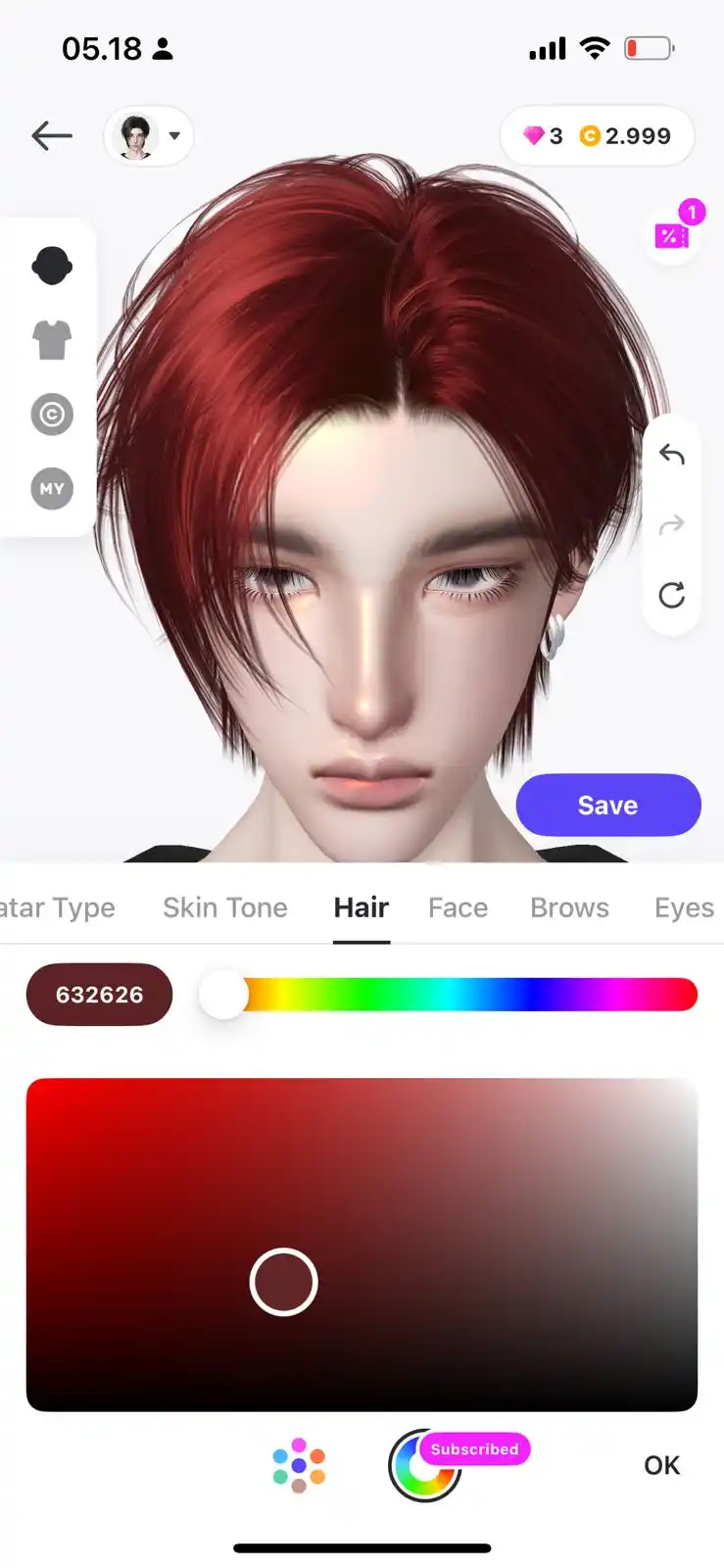This screenshot has height=1568, width=724.
Task: Undo the last change
Action: click(x=671, y=455)
